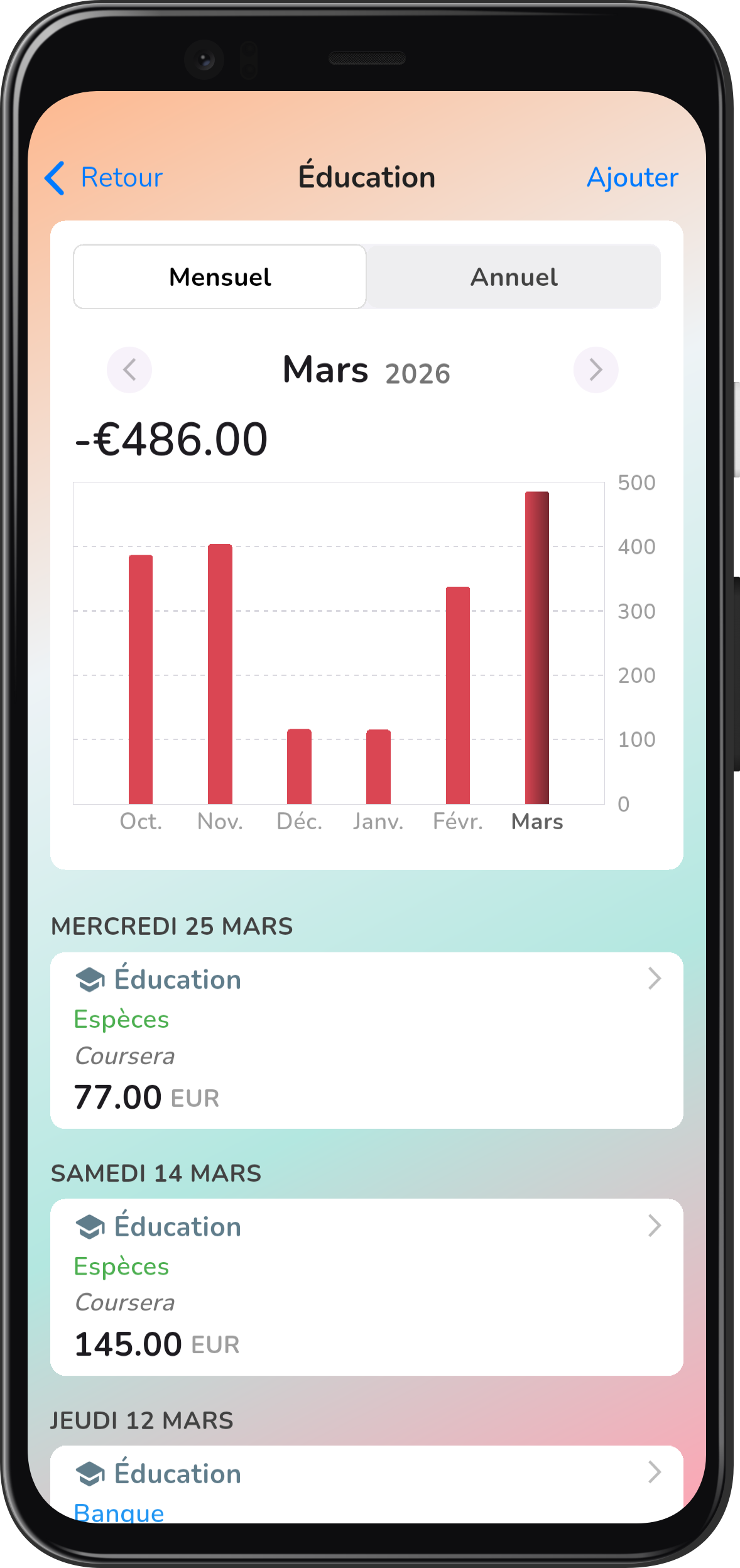
Task: Keep Mensuel view selected
Action: pyautogui.click(x=219, y=276)
